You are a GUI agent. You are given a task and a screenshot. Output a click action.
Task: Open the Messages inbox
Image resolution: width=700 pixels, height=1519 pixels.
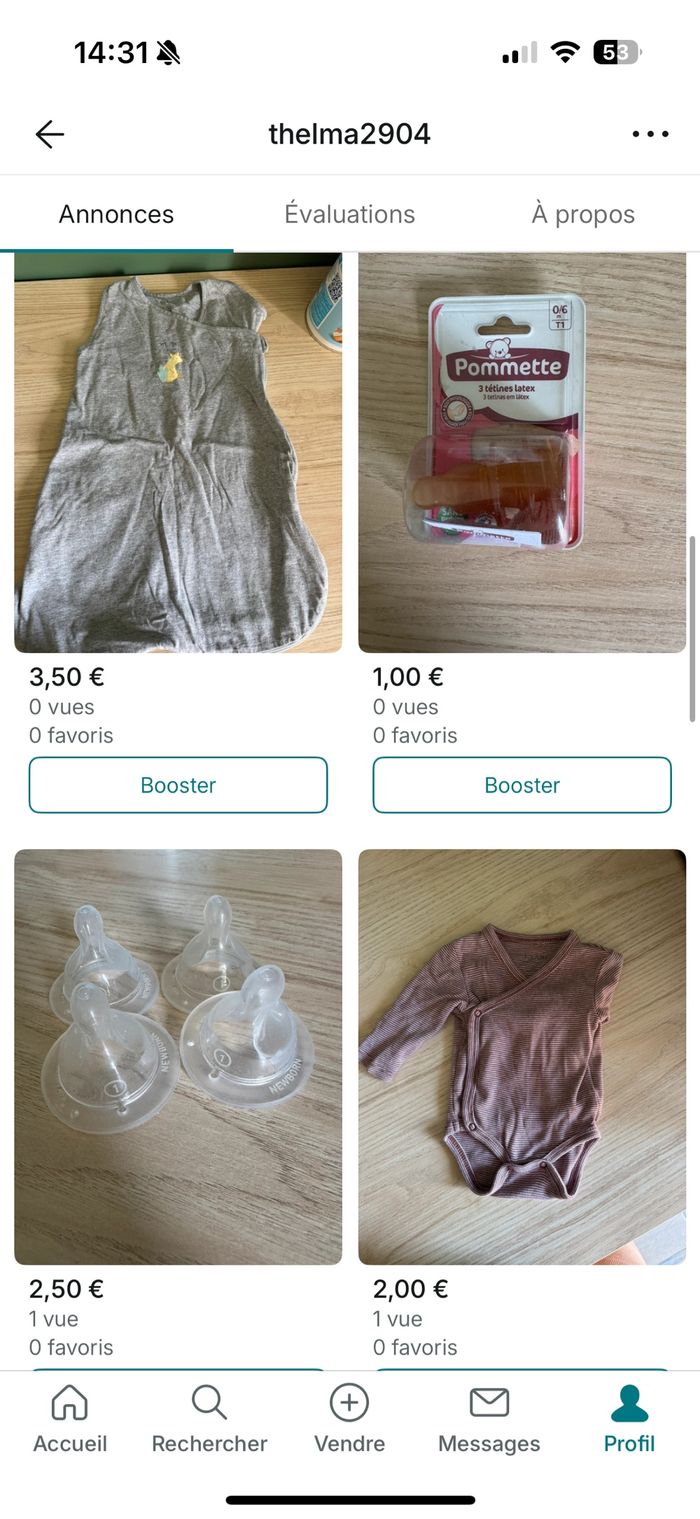tap(489, 1418)
